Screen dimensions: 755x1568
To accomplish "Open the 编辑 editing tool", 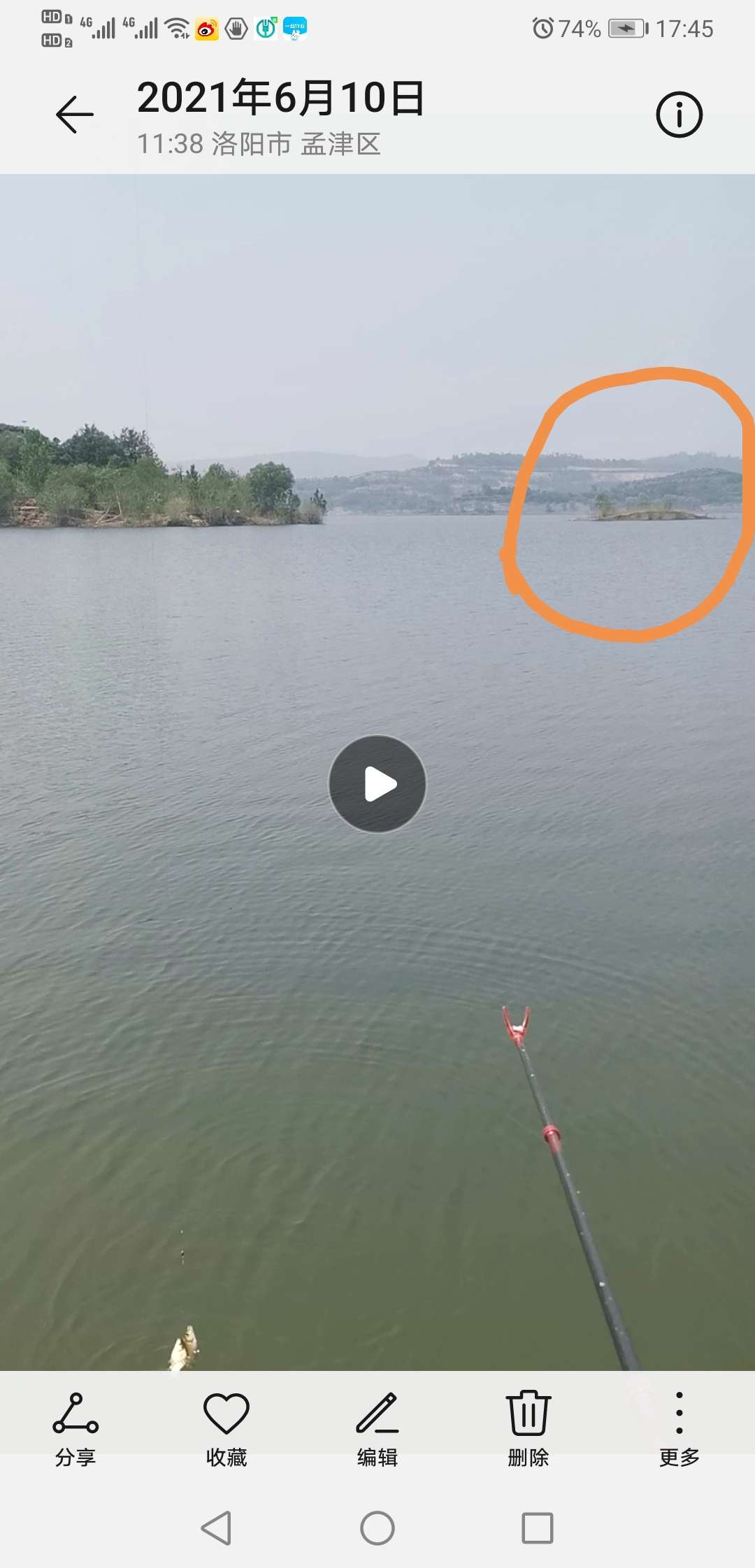I will click(377, 1427).
